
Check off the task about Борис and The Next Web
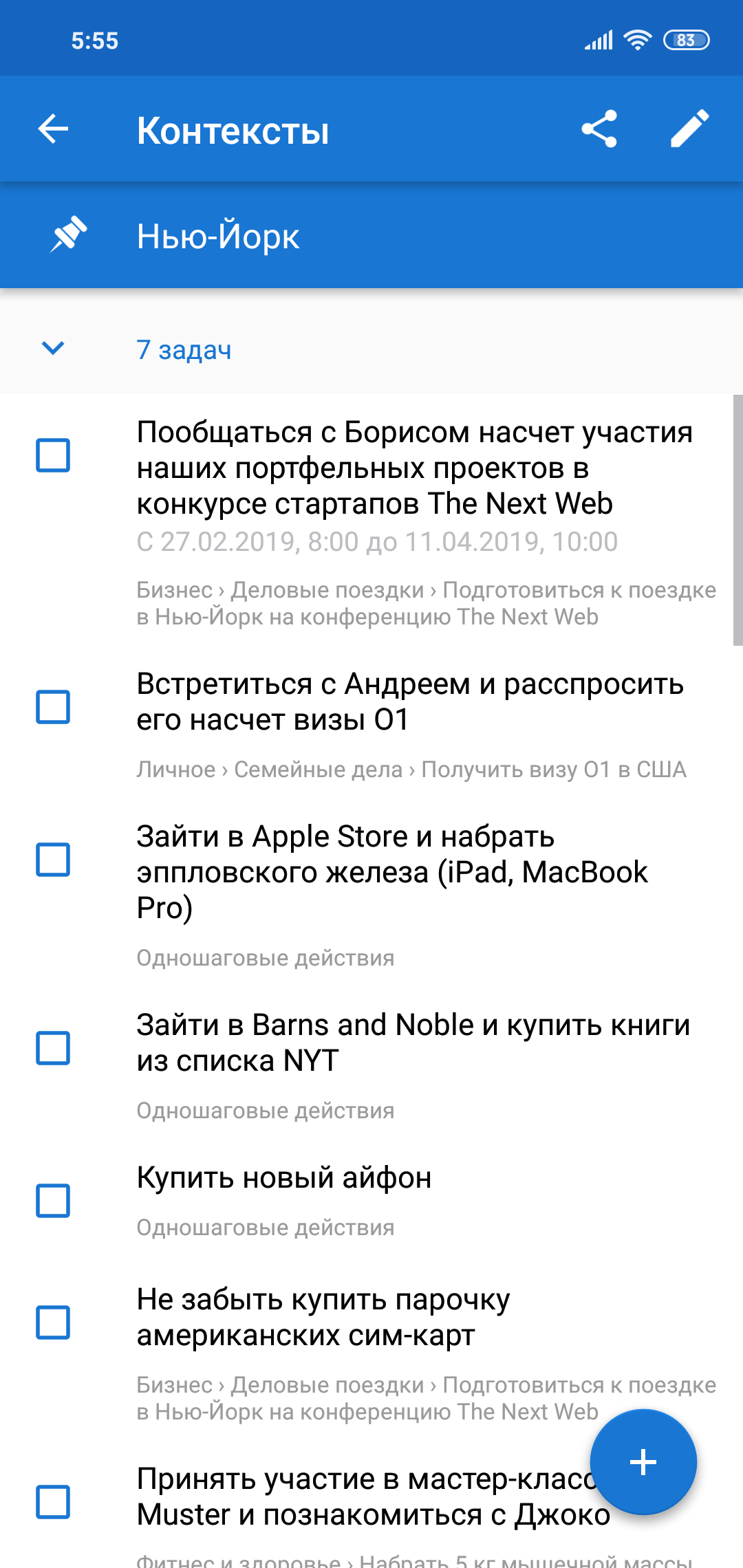[53, 455]
